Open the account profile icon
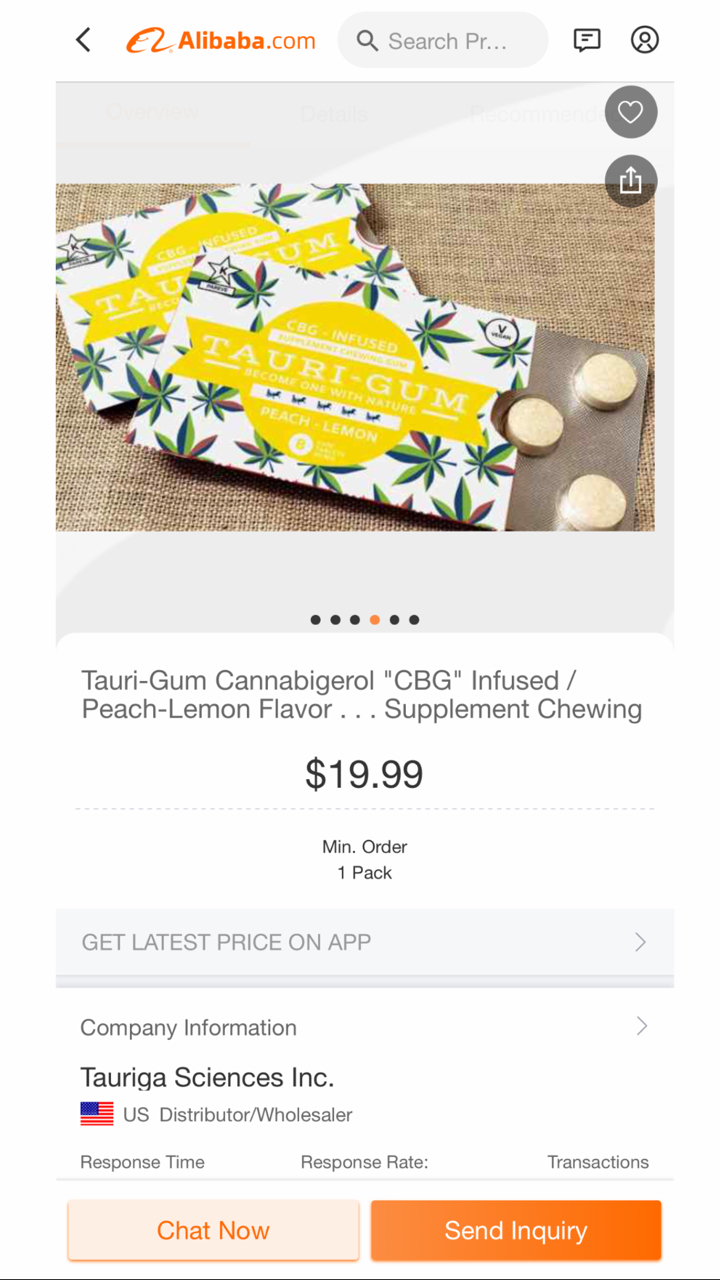The width and height of the screenshot is (720, 1280). click(645, 40)
